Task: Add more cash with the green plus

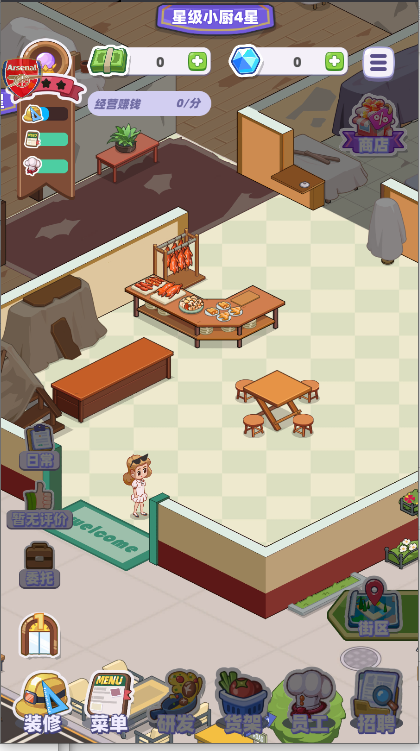Action: point(197,61)
